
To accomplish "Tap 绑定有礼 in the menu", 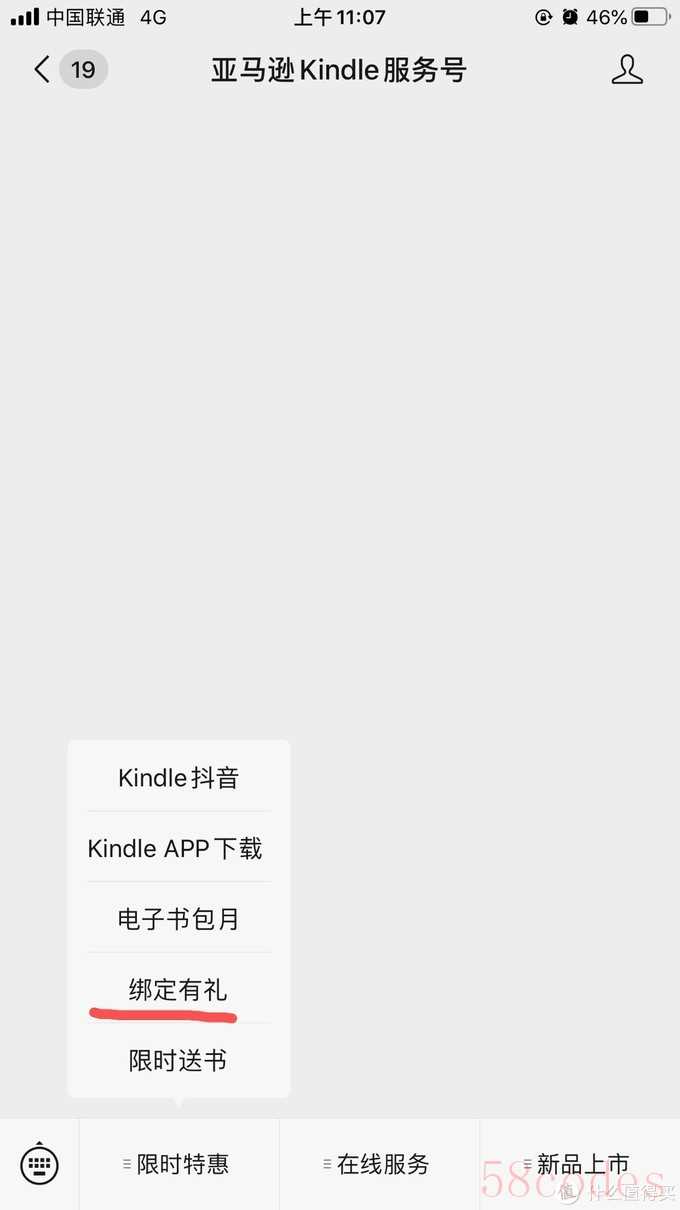I will click(178, 989).
